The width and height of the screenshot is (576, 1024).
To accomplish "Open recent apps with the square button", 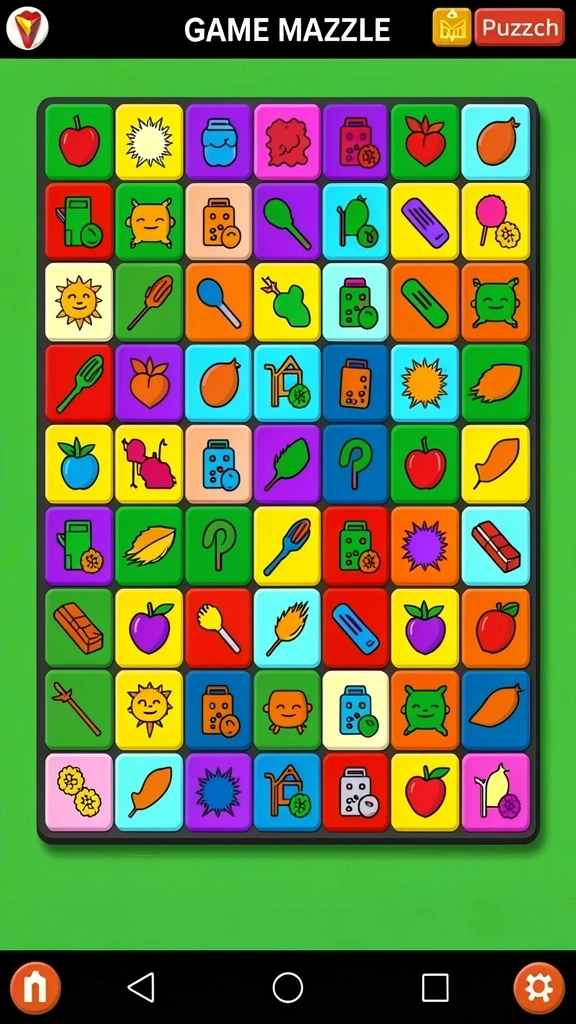I will point(434,987).
